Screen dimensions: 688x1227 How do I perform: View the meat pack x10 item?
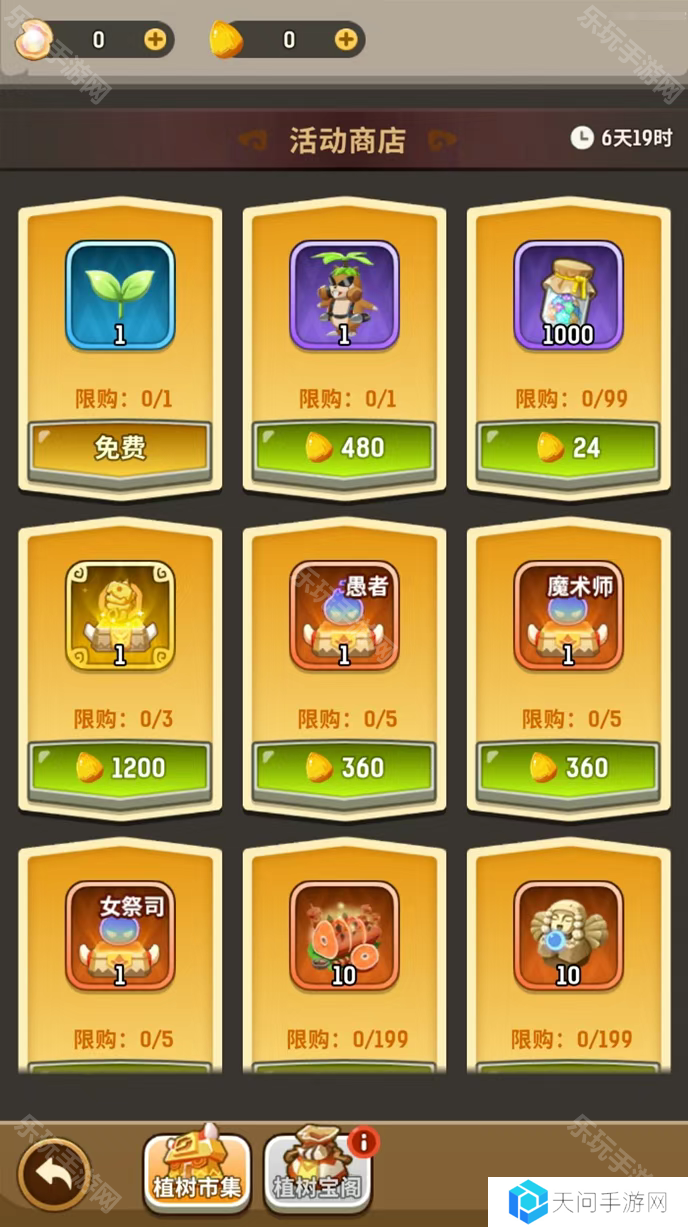pyautogui.click(x=344, y=935)
